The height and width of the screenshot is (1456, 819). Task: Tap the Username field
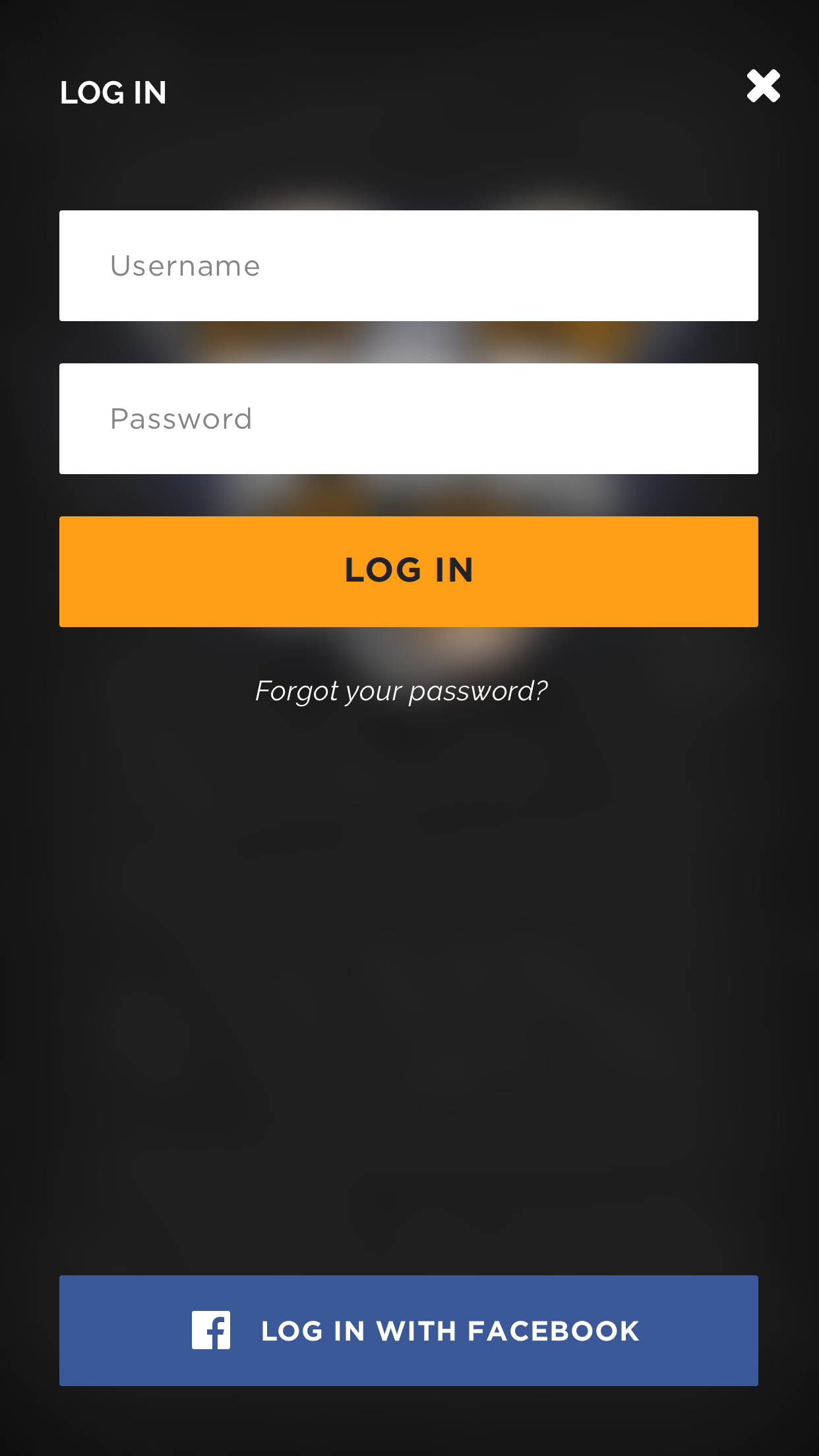coord(409,266)
